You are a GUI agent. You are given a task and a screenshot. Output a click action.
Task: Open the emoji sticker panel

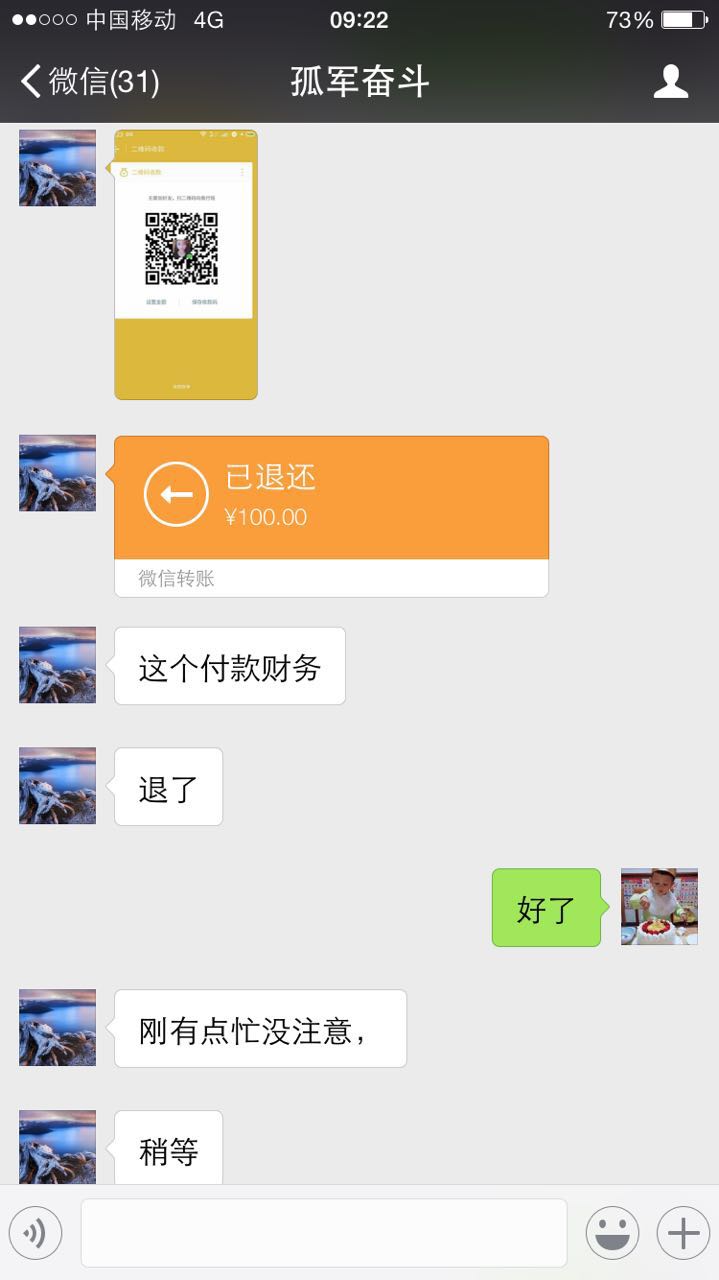click(x=612, y=1232)
